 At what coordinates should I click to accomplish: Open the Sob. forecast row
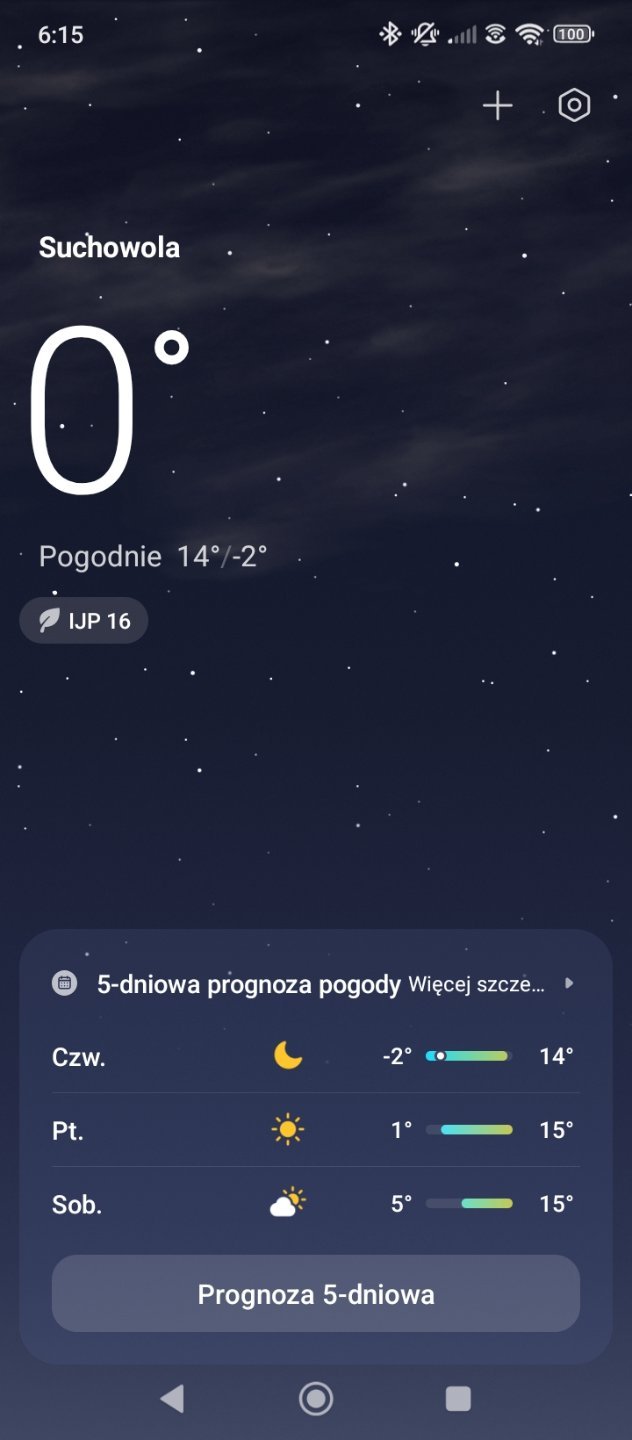point(316,1204)
